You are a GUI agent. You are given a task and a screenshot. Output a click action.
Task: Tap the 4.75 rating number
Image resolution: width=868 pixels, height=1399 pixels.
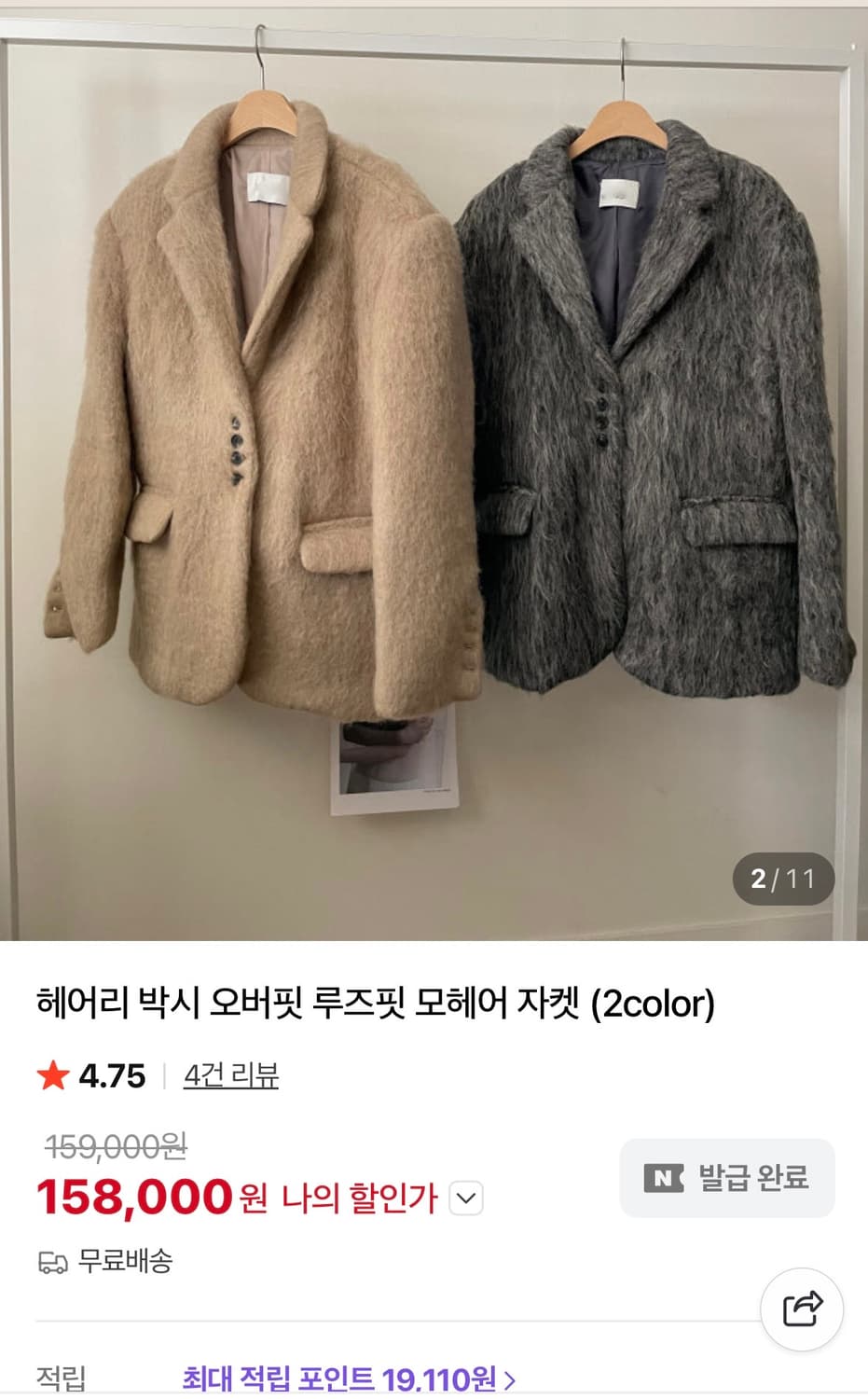pos(112,1076)
